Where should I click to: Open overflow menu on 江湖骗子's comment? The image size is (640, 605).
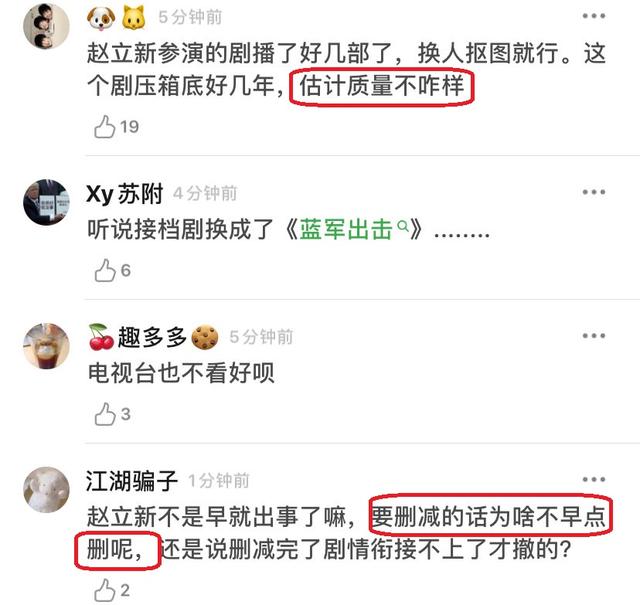(595, 480)
